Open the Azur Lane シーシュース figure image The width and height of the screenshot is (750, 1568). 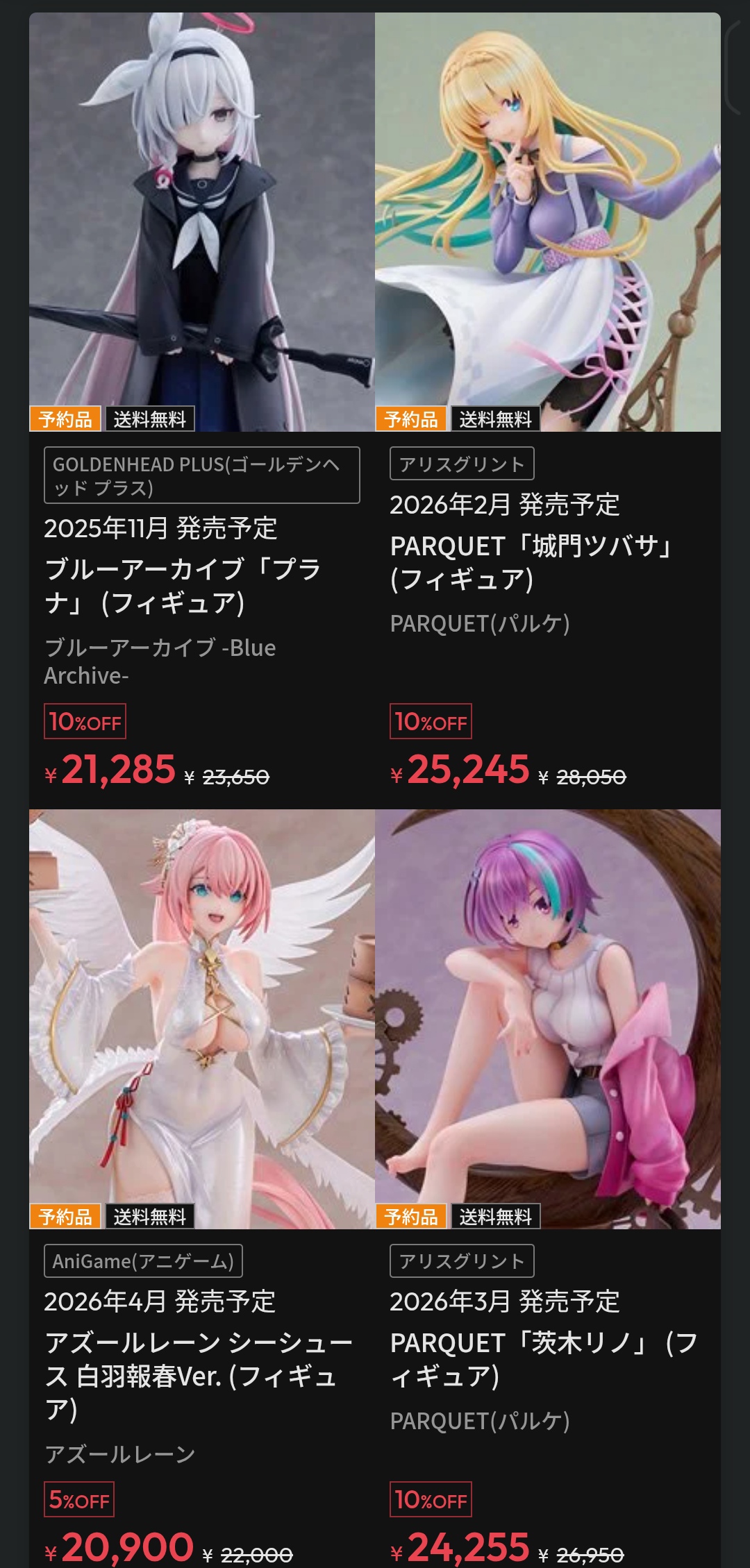[x=202, y=1019]
